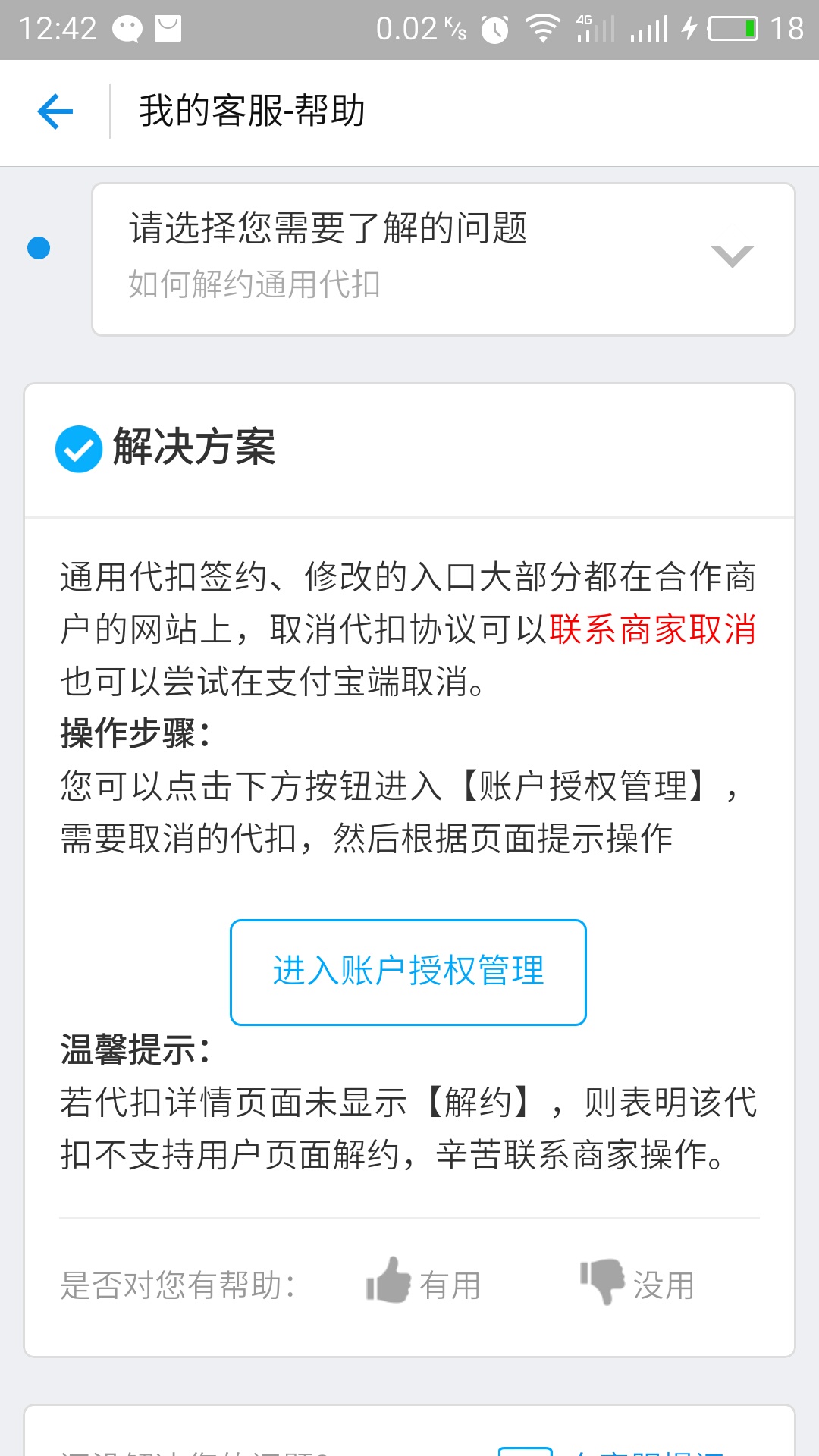The image size is (819, 1456).
Task: Tap the solution answer card
Action: [409, 834]
